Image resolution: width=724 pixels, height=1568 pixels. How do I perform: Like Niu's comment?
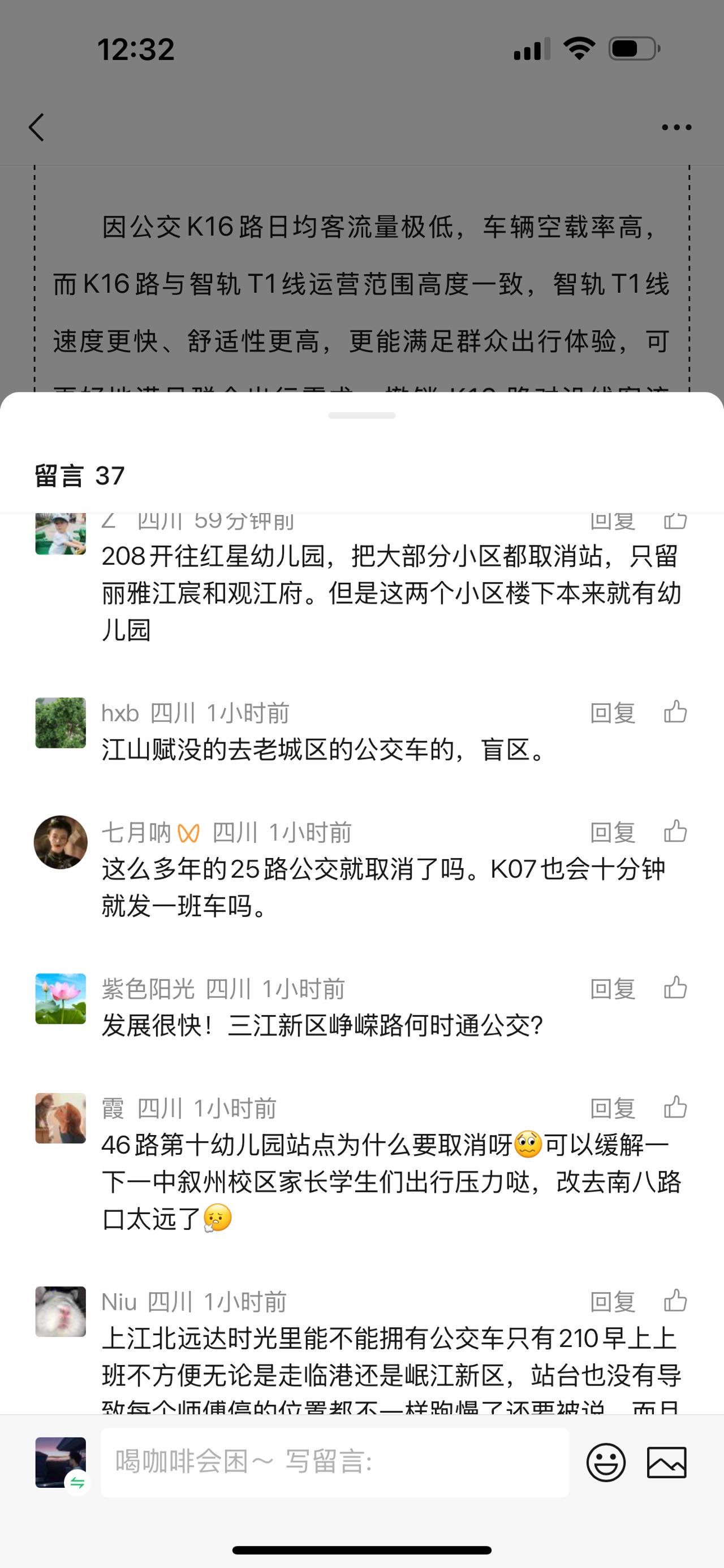point(675,1301)
